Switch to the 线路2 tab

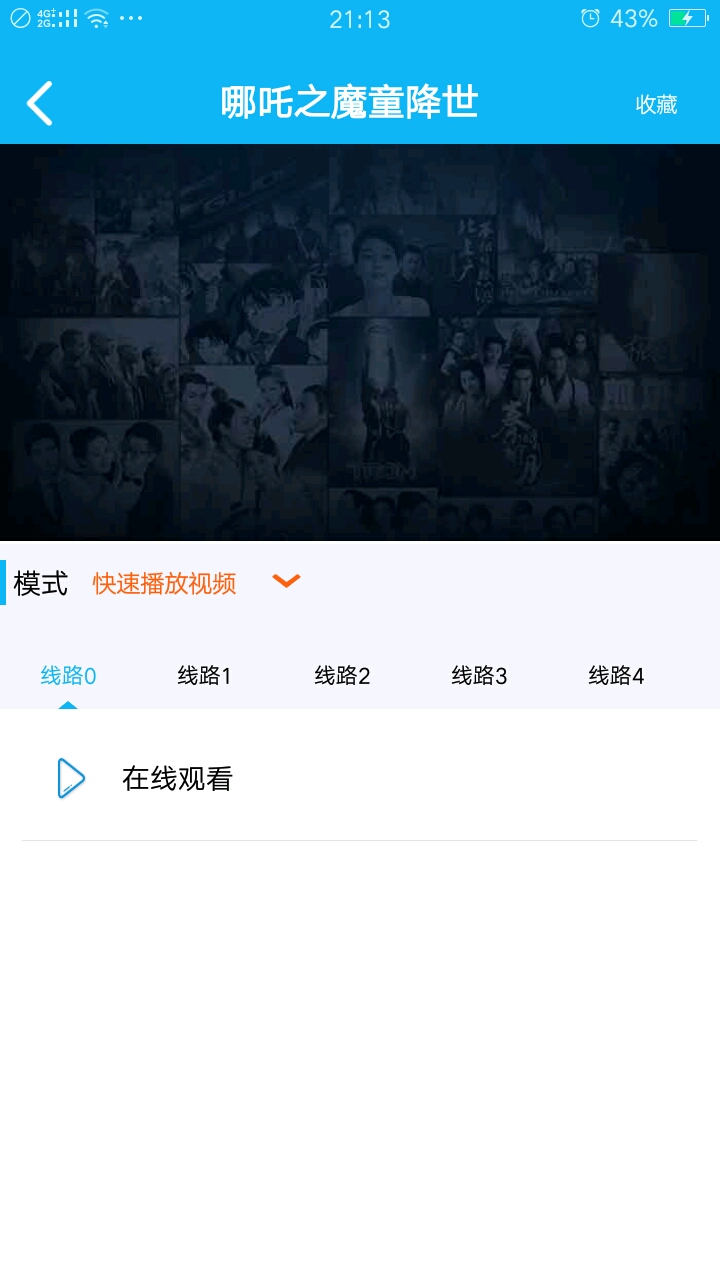coord(342,676)
